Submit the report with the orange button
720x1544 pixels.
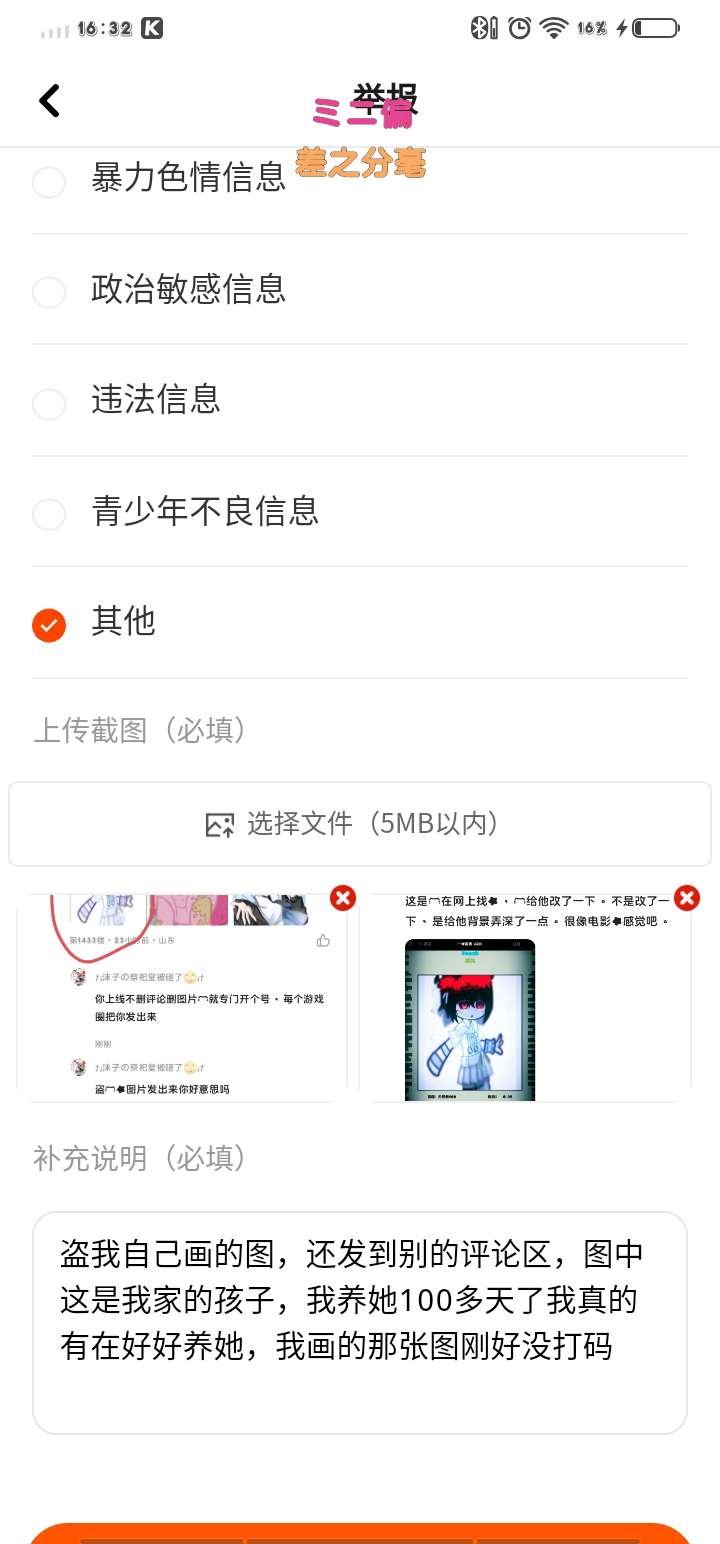[360, 1533]
